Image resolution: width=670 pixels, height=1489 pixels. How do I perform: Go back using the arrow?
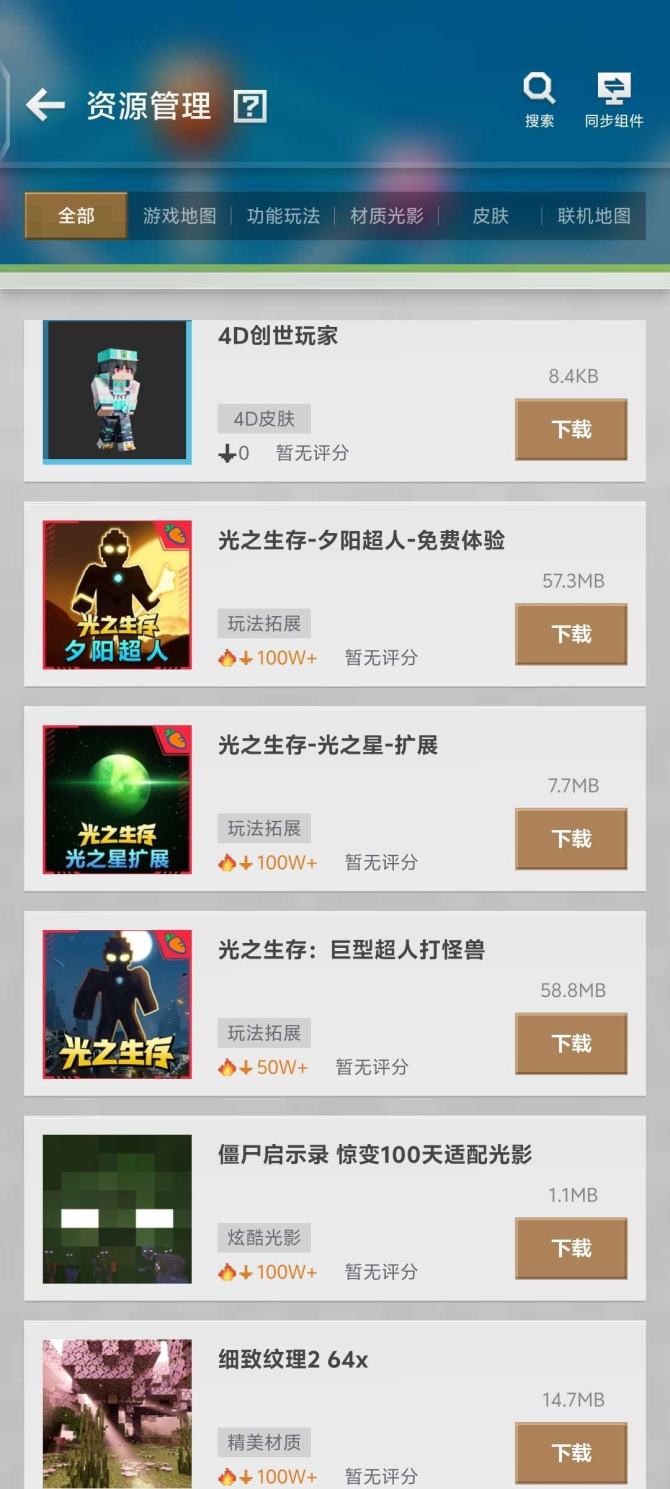click(45, 105)
